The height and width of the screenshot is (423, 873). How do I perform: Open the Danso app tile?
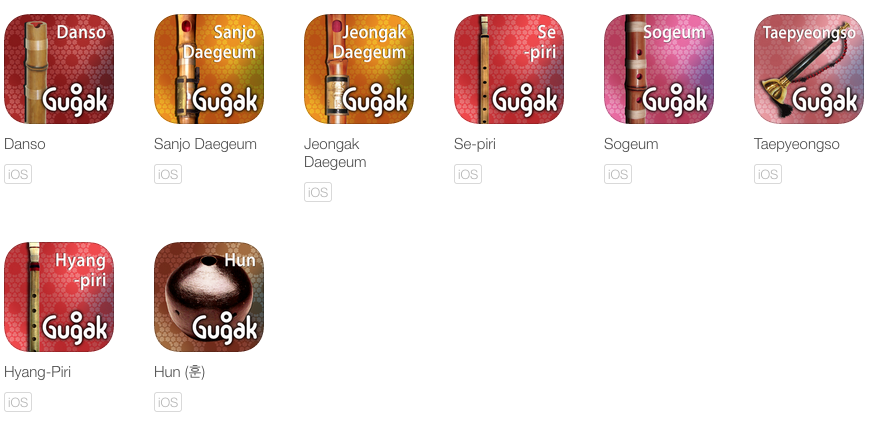(x=59, y=69)
